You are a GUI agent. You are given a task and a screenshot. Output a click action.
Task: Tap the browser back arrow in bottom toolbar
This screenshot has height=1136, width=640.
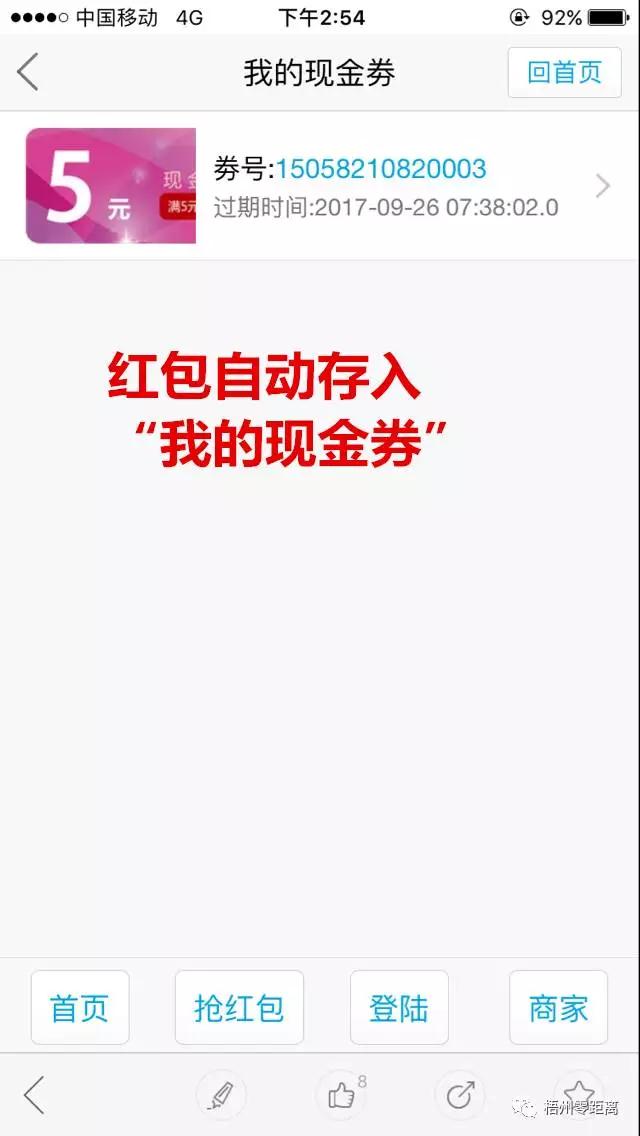point(34,1095)
